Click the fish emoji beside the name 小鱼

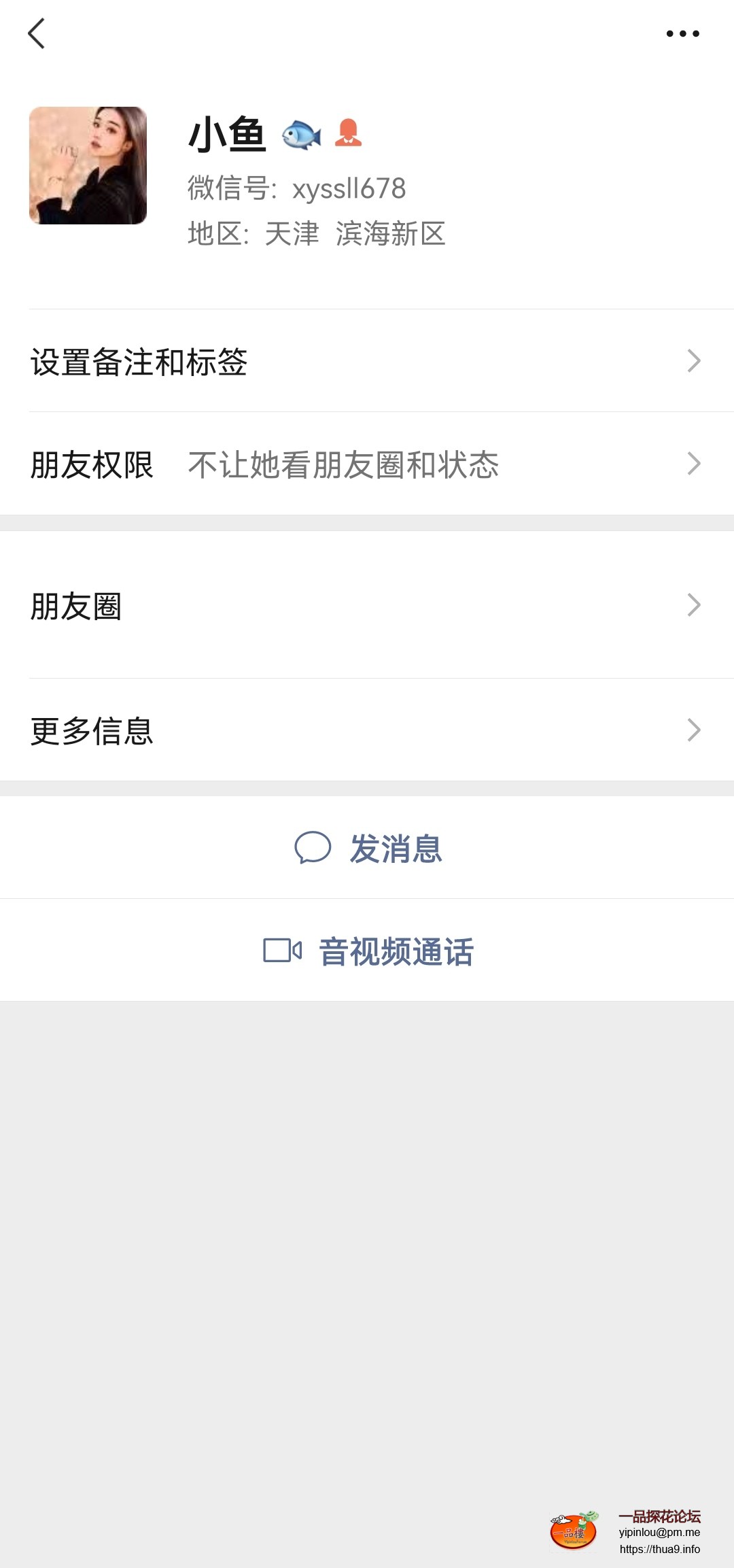[x=301, y=135]
